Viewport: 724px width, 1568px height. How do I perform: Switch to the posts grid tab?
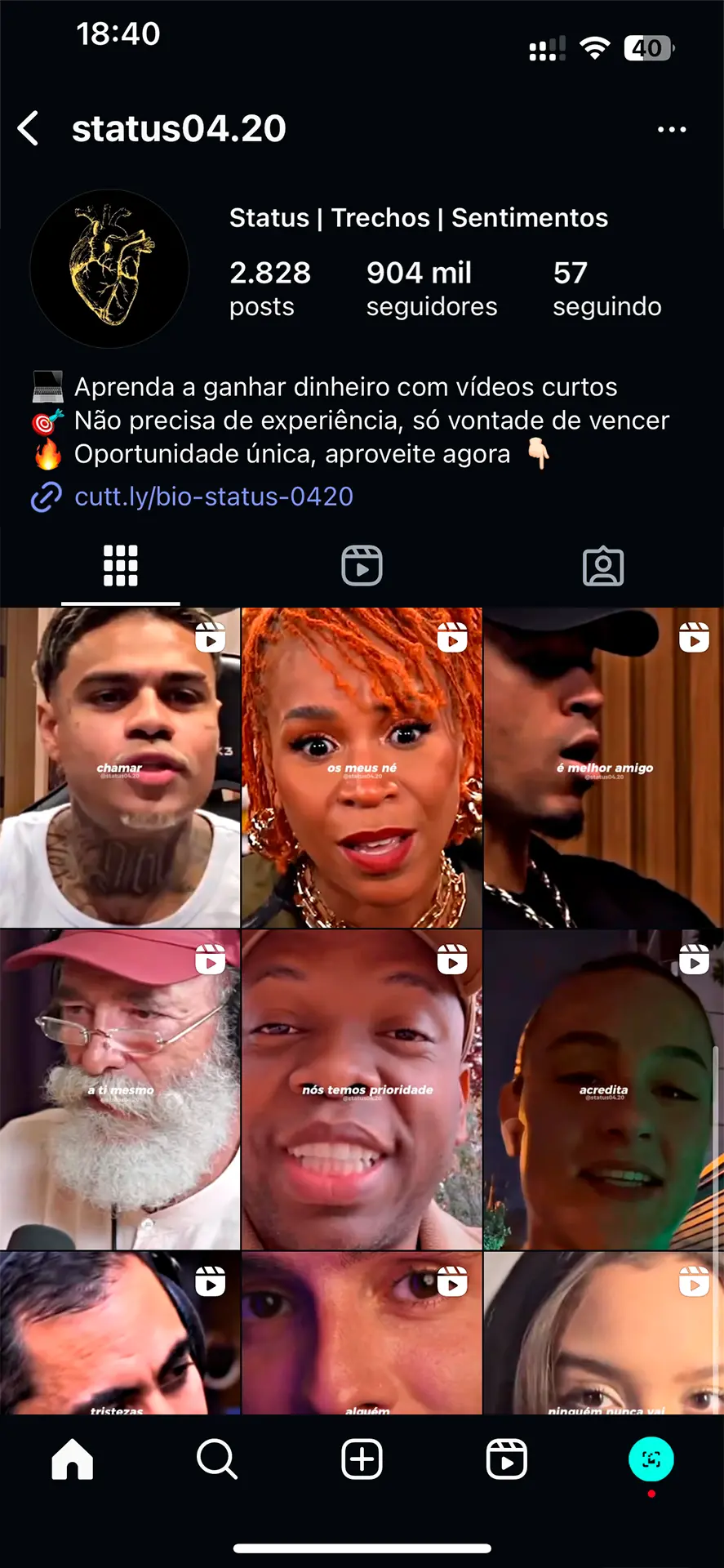point(120,566)
